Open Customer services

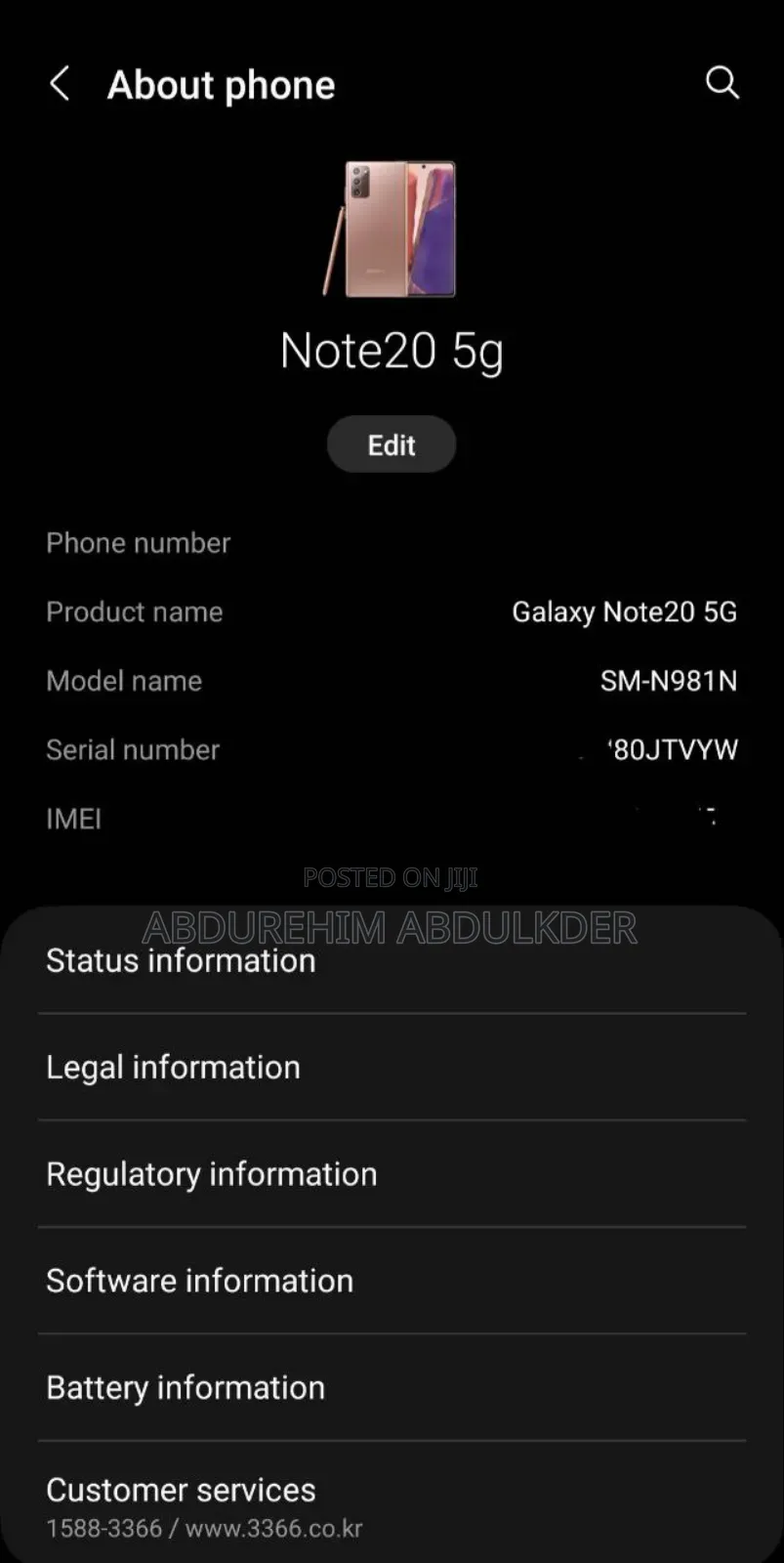[181, 1490]
